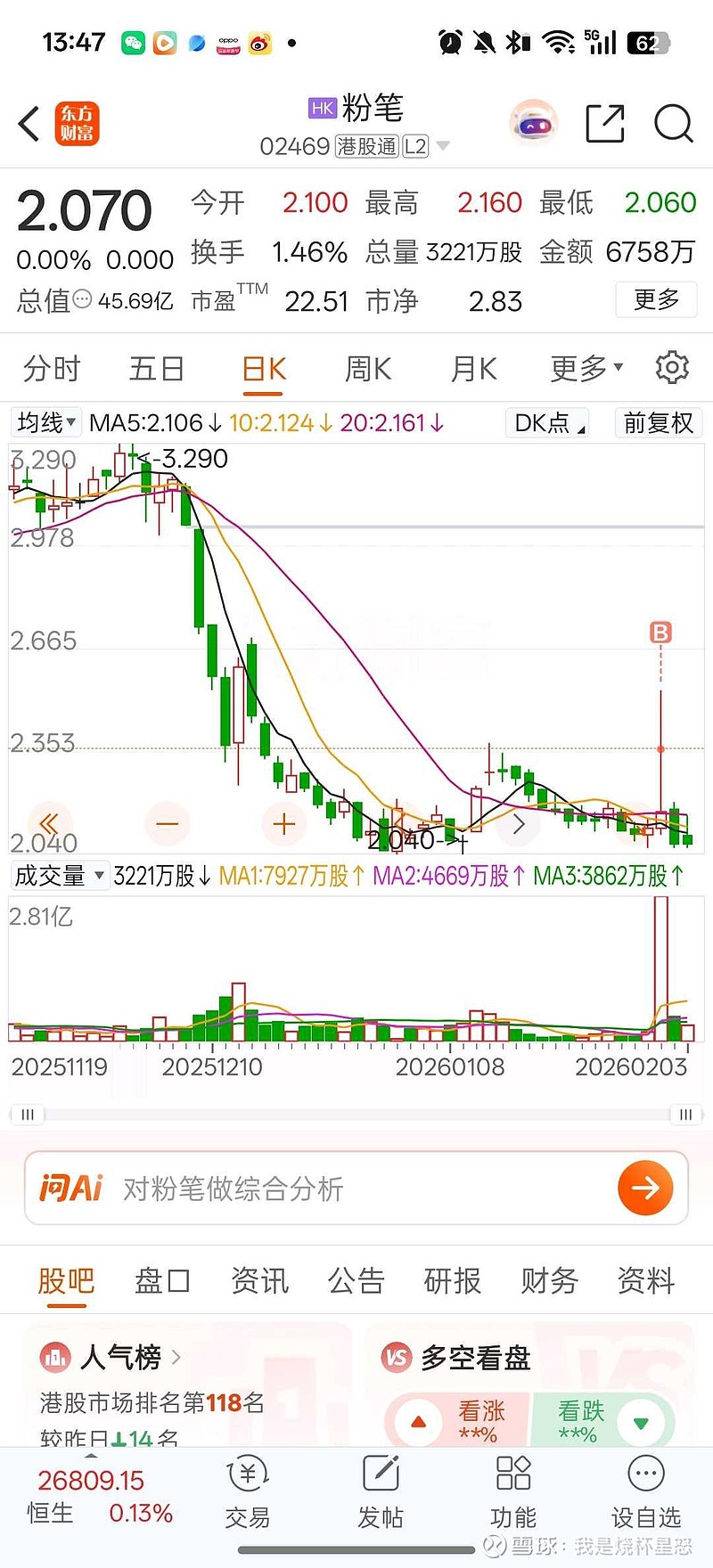This screenshot has height=1568, width=713.
Task: Switch to the 五日 chart tab
Action: click(157, 369)
